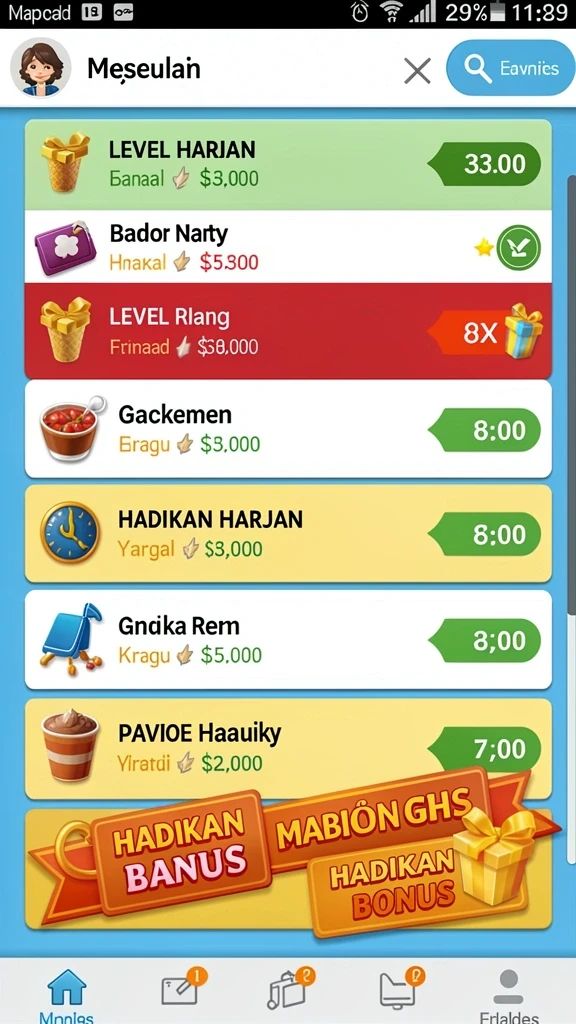This screenshot has width=576, height=1024.
Task: Tap the 8;00 button on Gndka Rem
Action: [485, 641]
